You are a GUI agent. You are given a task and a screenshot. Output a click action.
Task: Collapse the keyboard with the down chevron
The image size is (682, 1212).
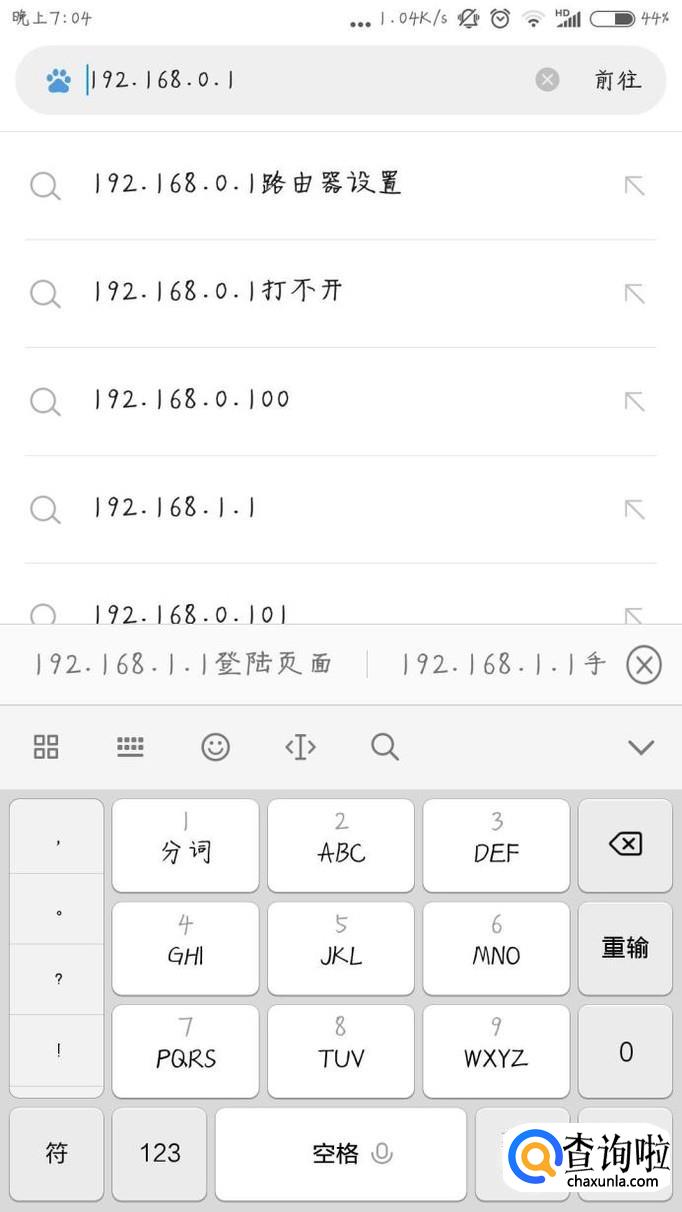640,746
